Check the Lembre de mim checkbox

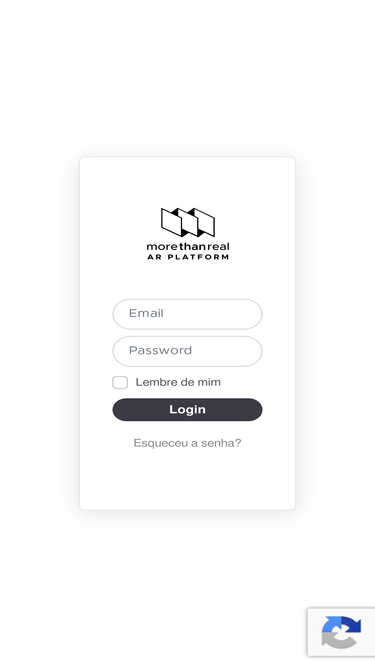click(x=120, y=382)
